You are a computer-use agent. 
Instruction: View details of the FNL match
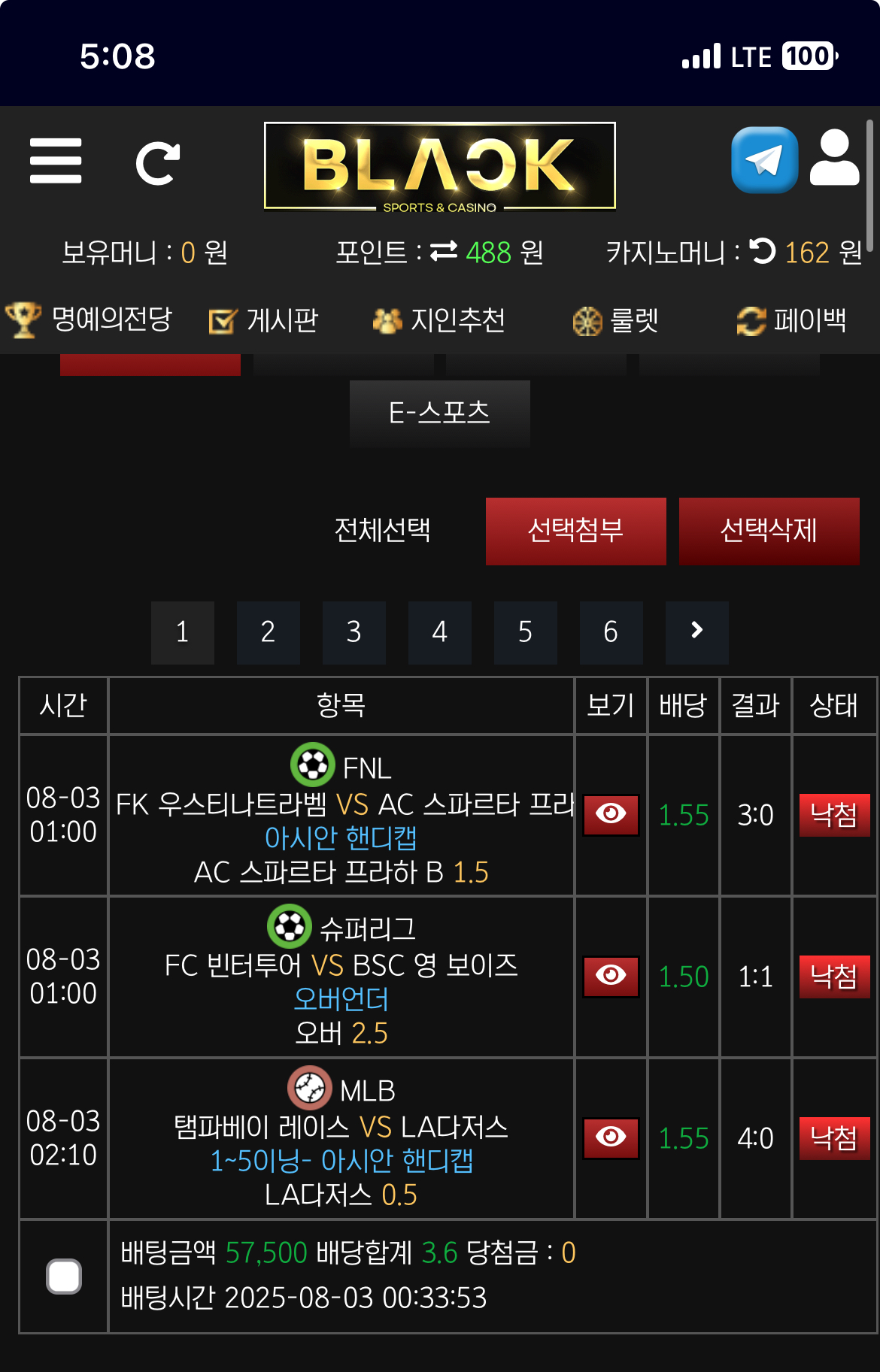tap(611, 814)
